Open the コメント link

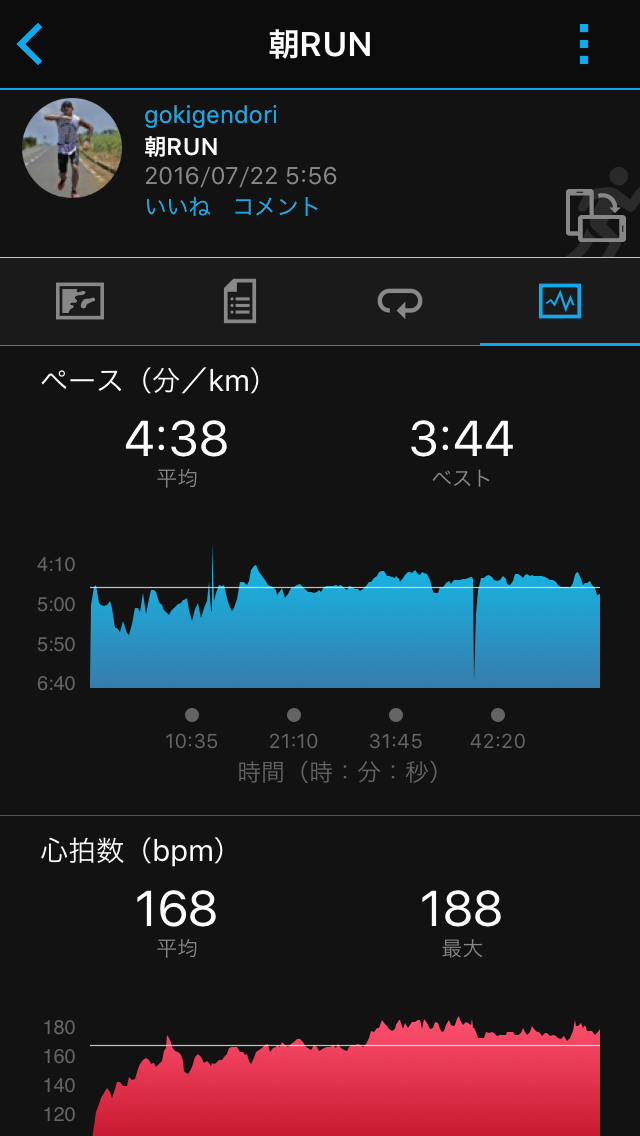click(276, 207)
